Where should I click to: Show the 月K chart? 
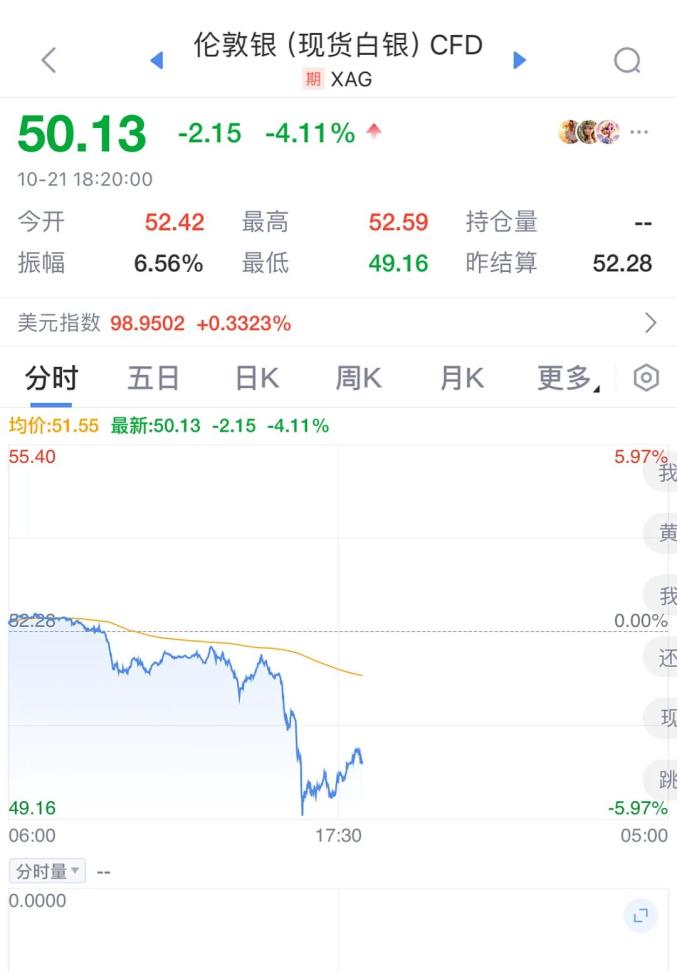(461, 378)
